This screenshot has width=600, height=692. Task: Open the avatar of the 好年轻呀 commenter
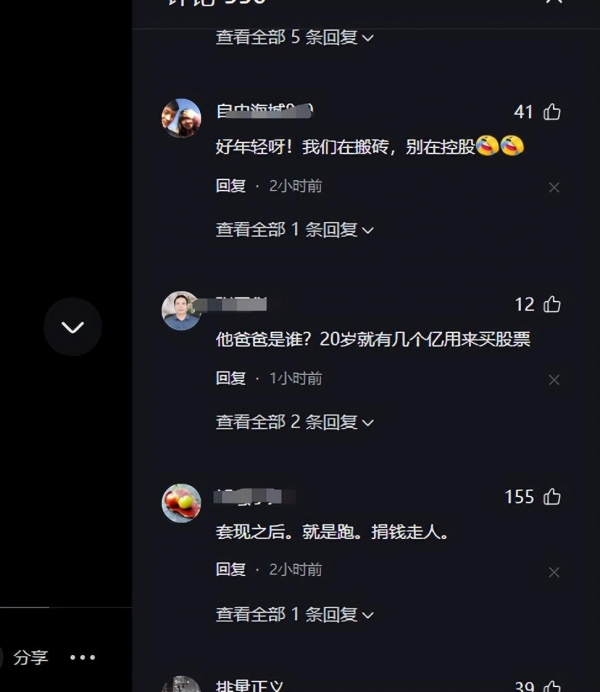pos(182,118)
